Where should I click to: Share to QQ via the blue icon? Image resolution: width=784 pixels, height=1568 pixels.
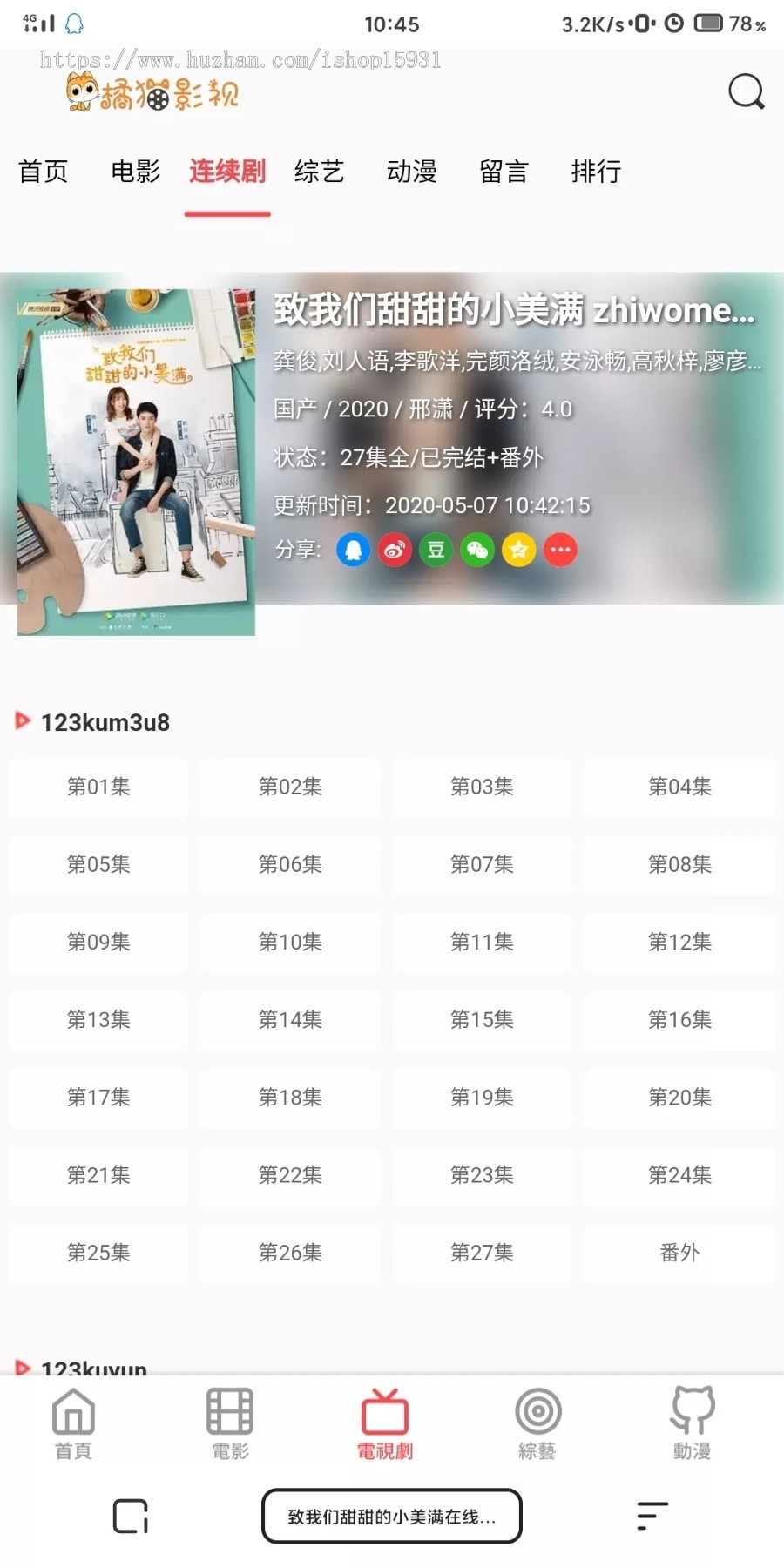coord(353,550)
